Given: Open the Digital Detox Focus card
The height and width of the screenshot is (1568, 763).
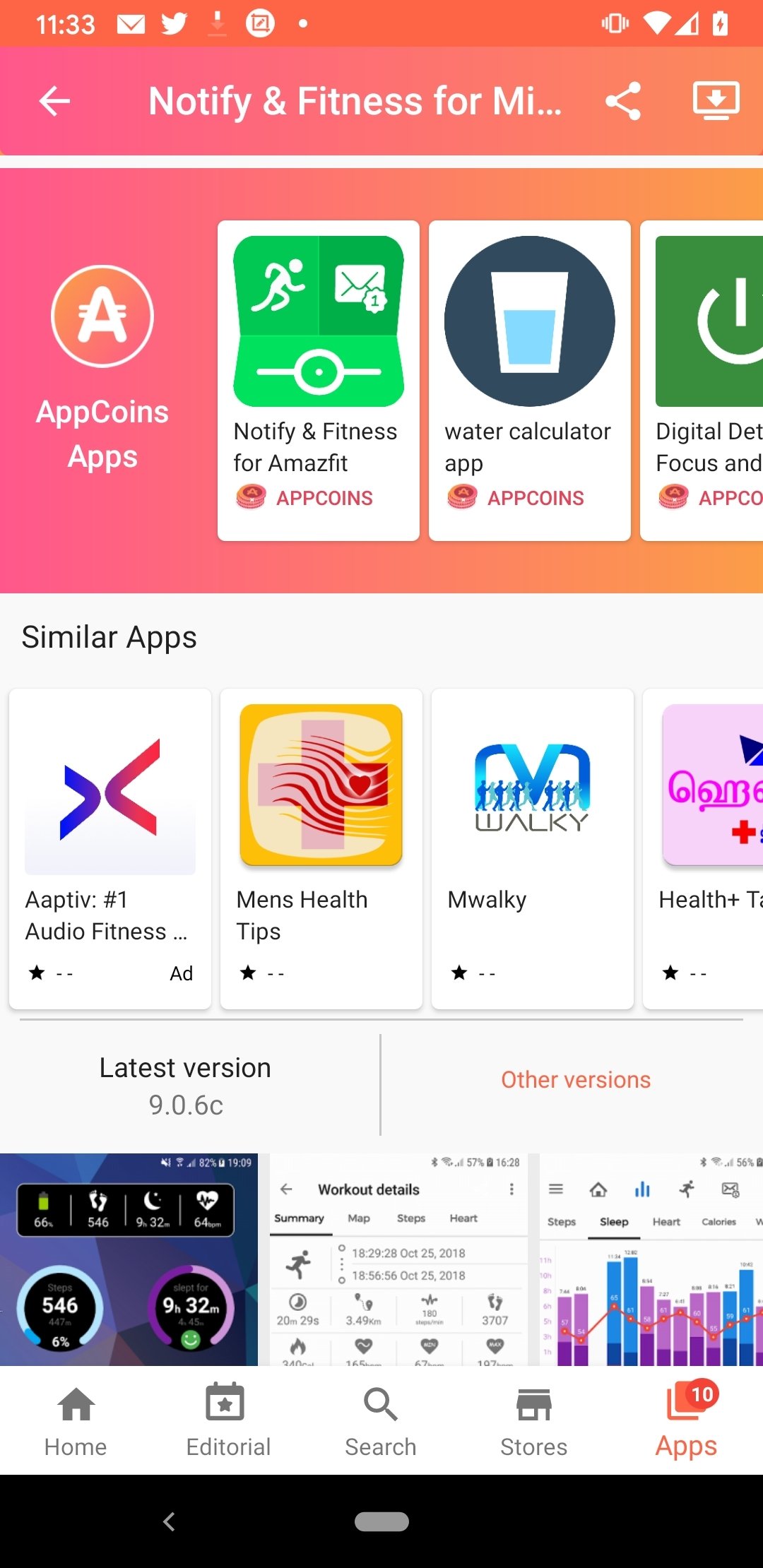Looking at the screenshot, I should [x=702, y=381].
